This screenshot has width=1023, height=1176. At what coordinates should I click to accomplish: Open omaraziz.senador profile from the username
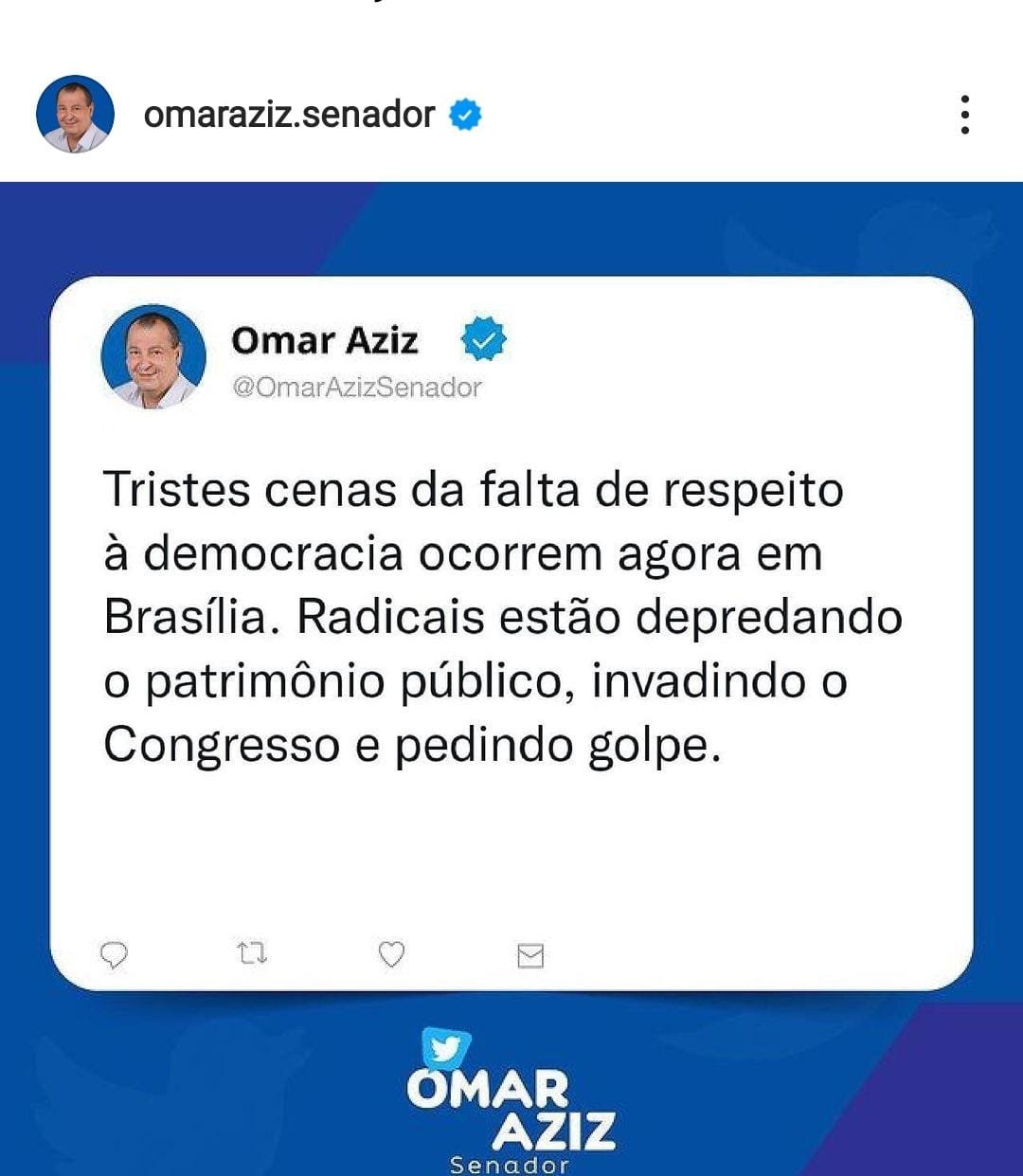pos(289,115)
